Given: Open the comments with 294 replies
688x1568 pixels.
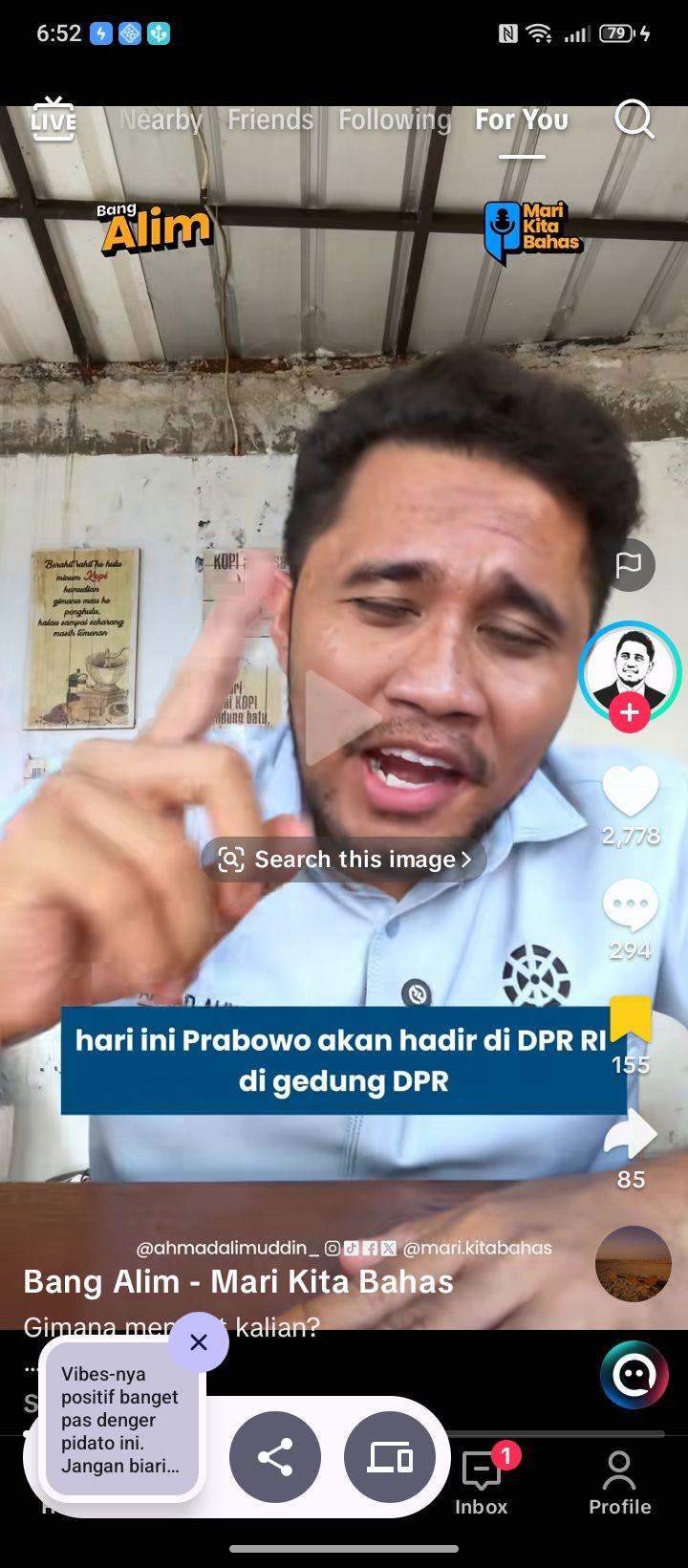Looking at the screenshot, I should point(631,907).
